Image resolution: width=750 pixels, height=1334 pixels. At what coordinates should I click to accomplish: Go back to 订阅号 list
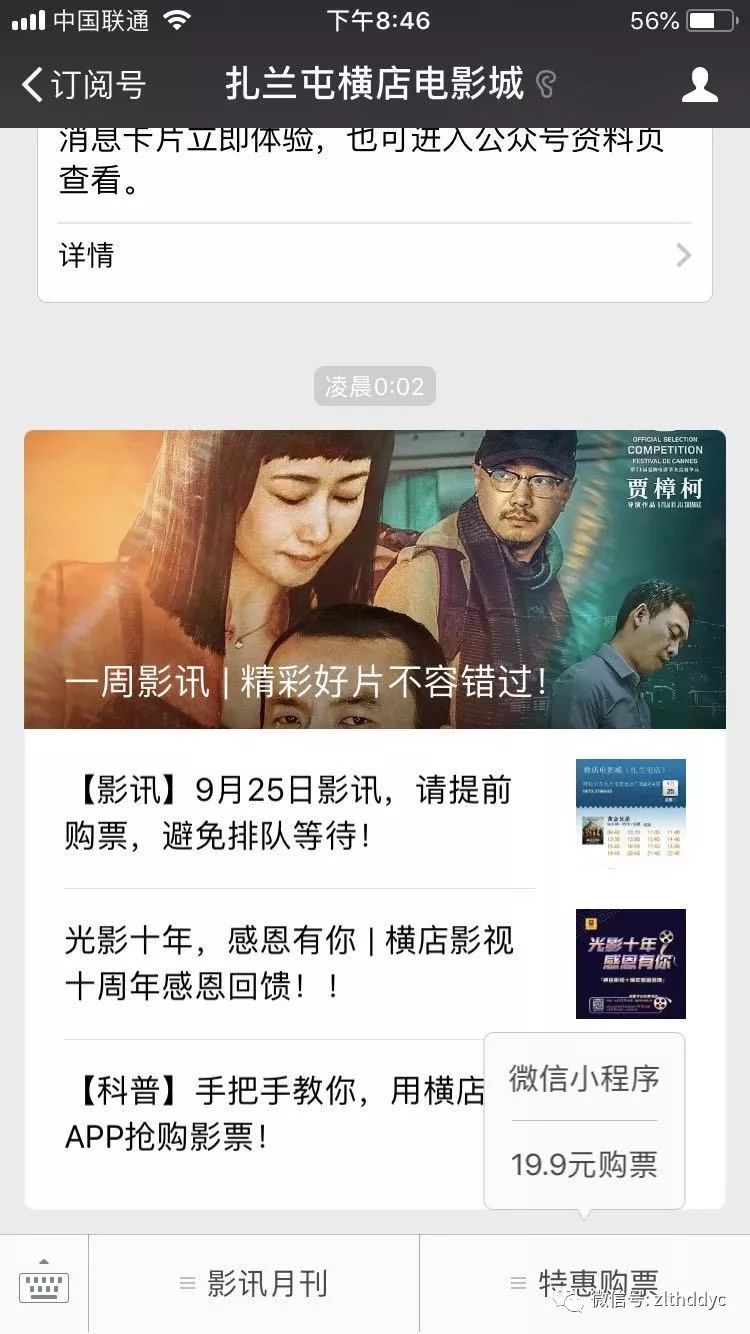point(84,85)
